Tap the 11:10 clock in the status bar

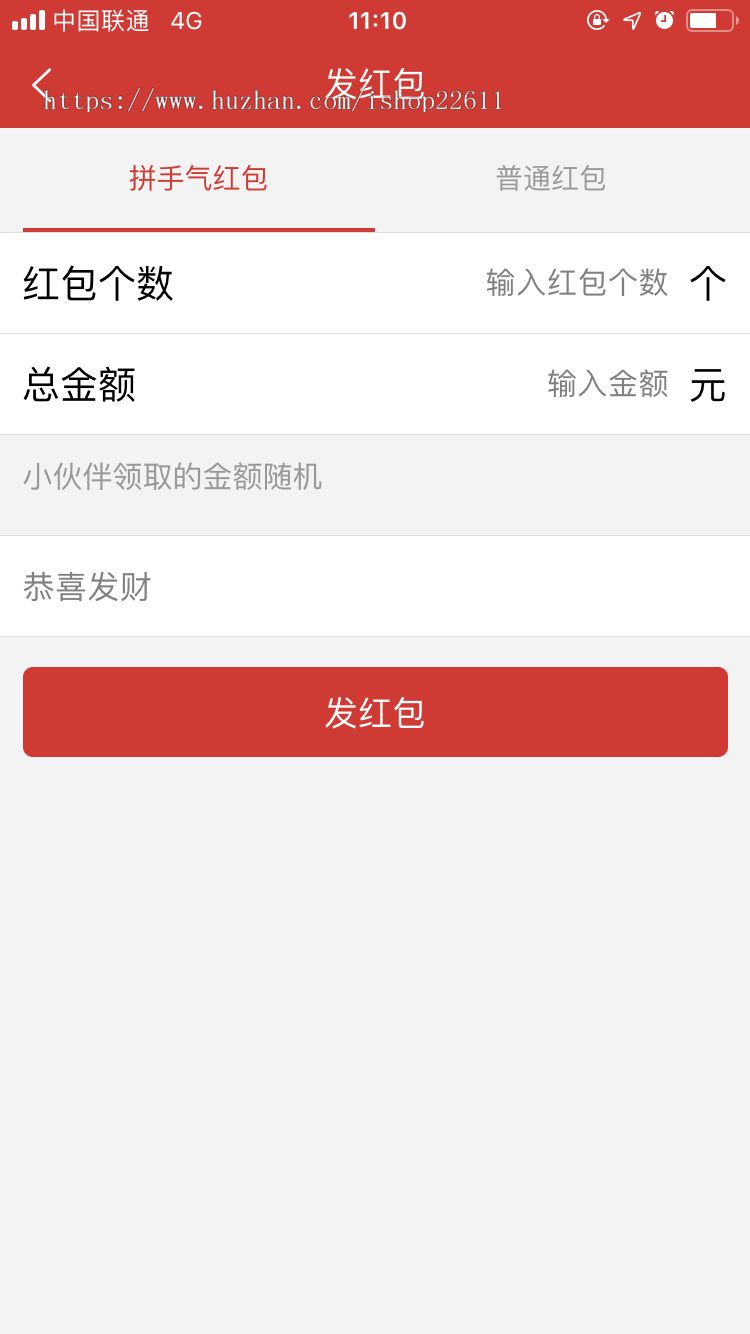375,18
